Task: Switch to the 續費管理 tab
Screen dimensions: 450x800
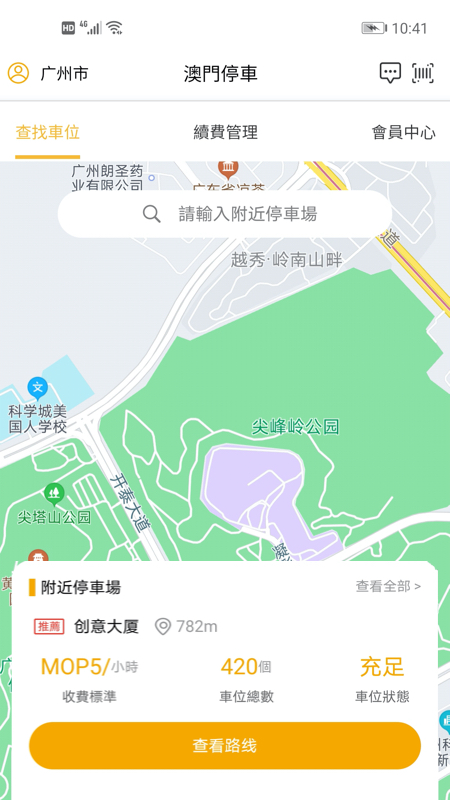Action: (226, 133)
